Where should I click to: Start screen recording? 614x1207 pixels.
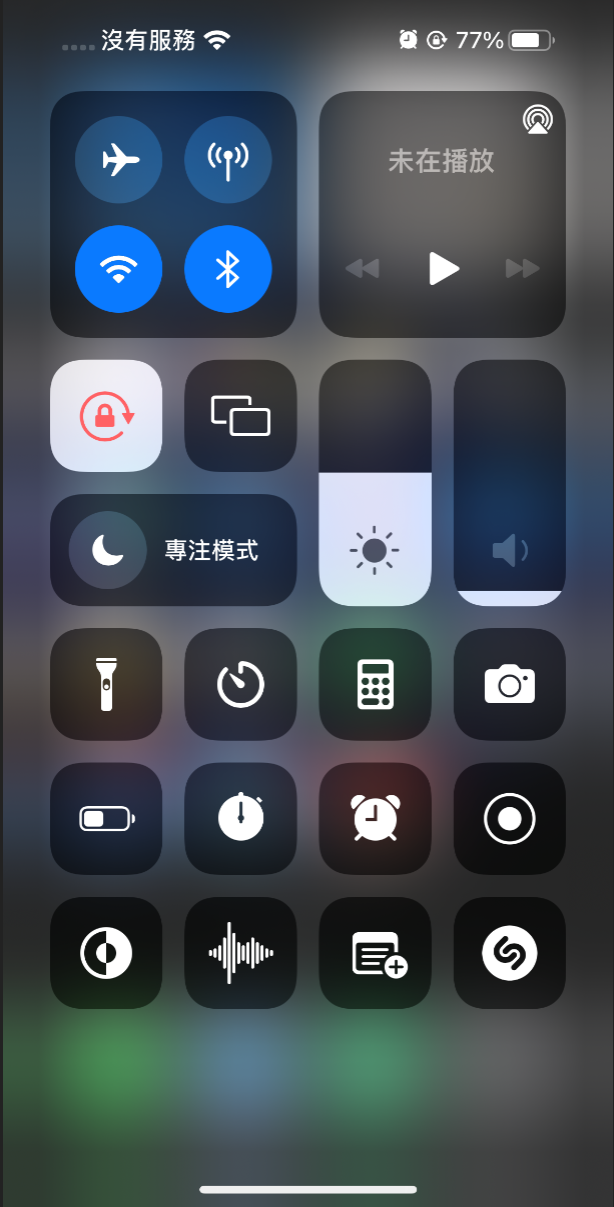coord(510,819)
